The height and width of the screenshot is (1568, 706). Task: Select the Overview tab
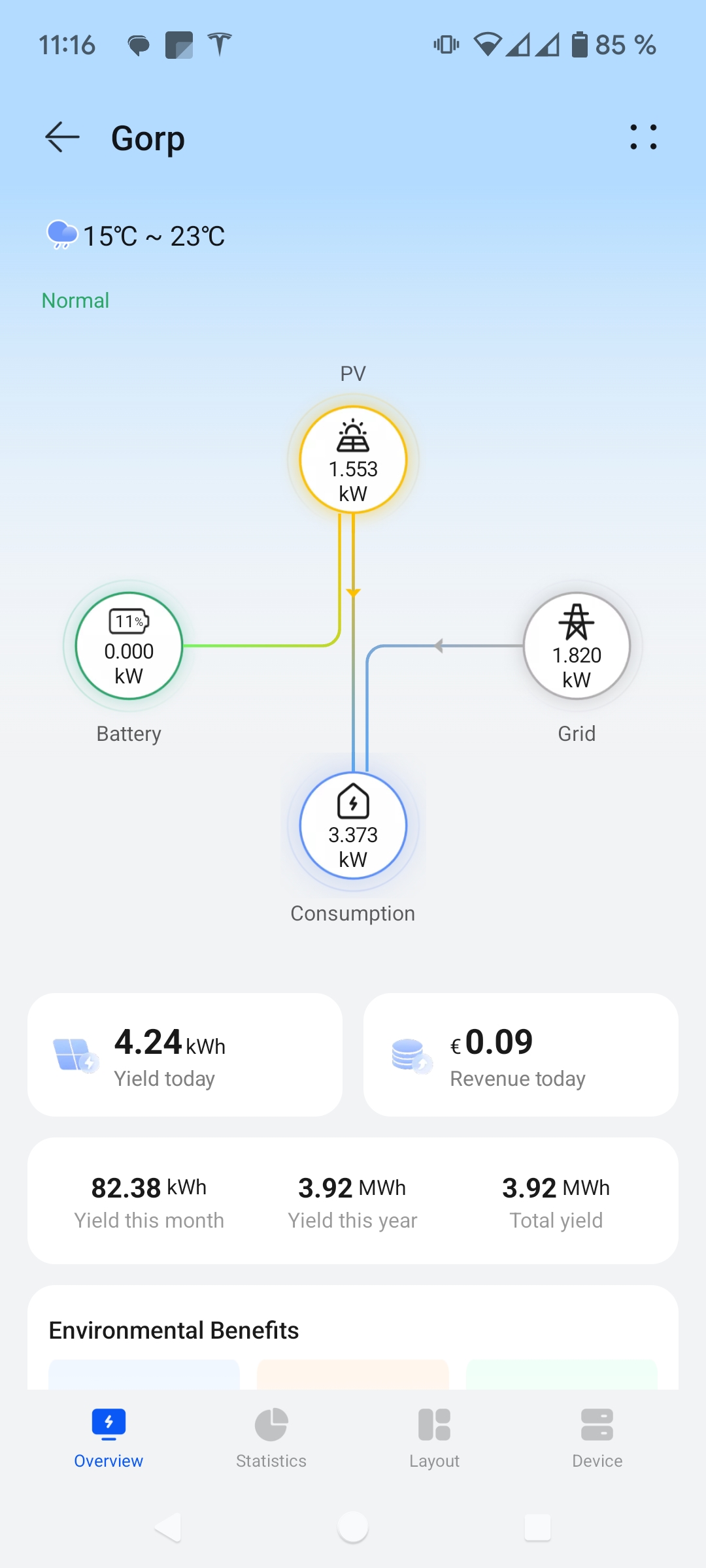click(109, 1437)
